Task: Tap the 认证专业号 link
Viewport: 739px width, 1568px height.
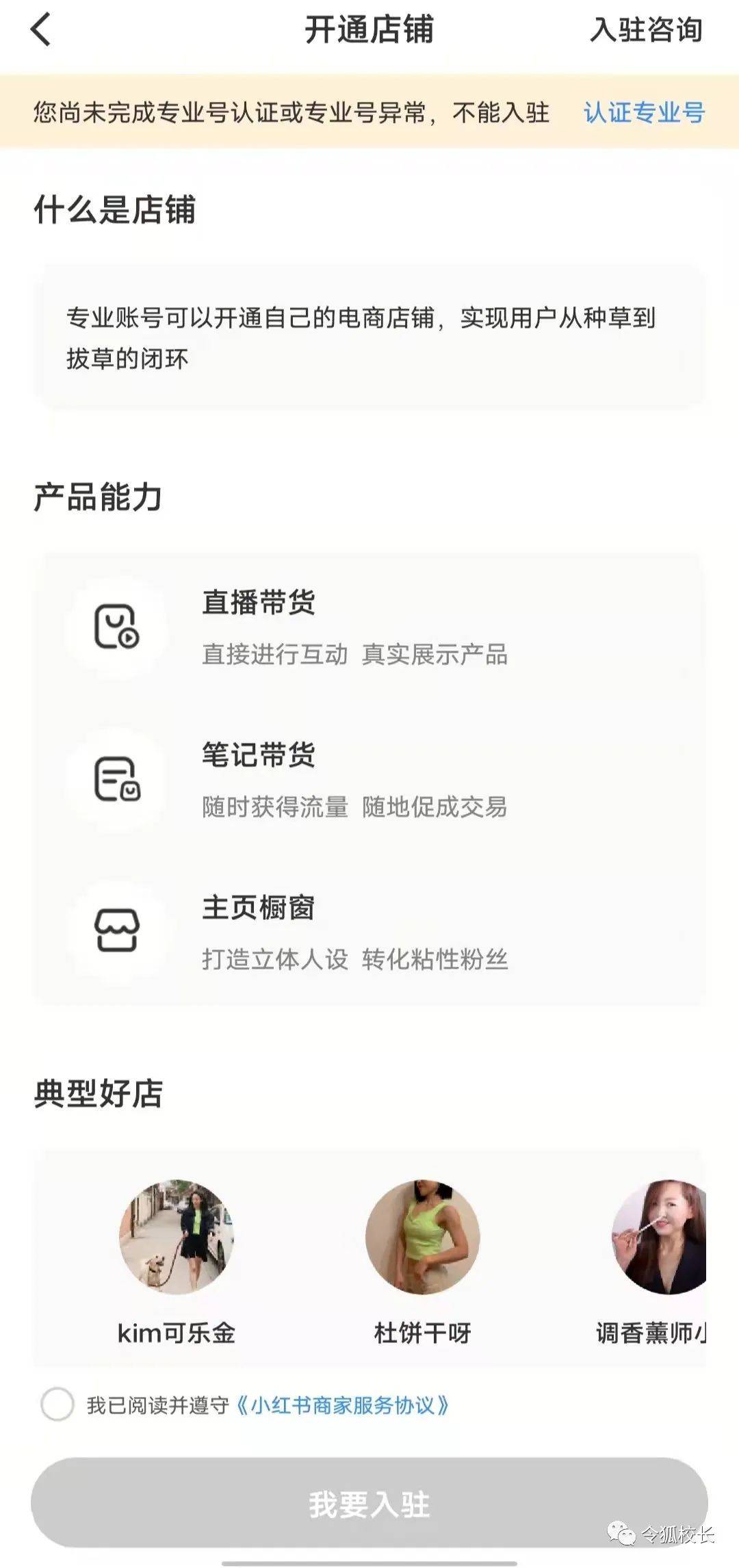Action: [644, 112]
